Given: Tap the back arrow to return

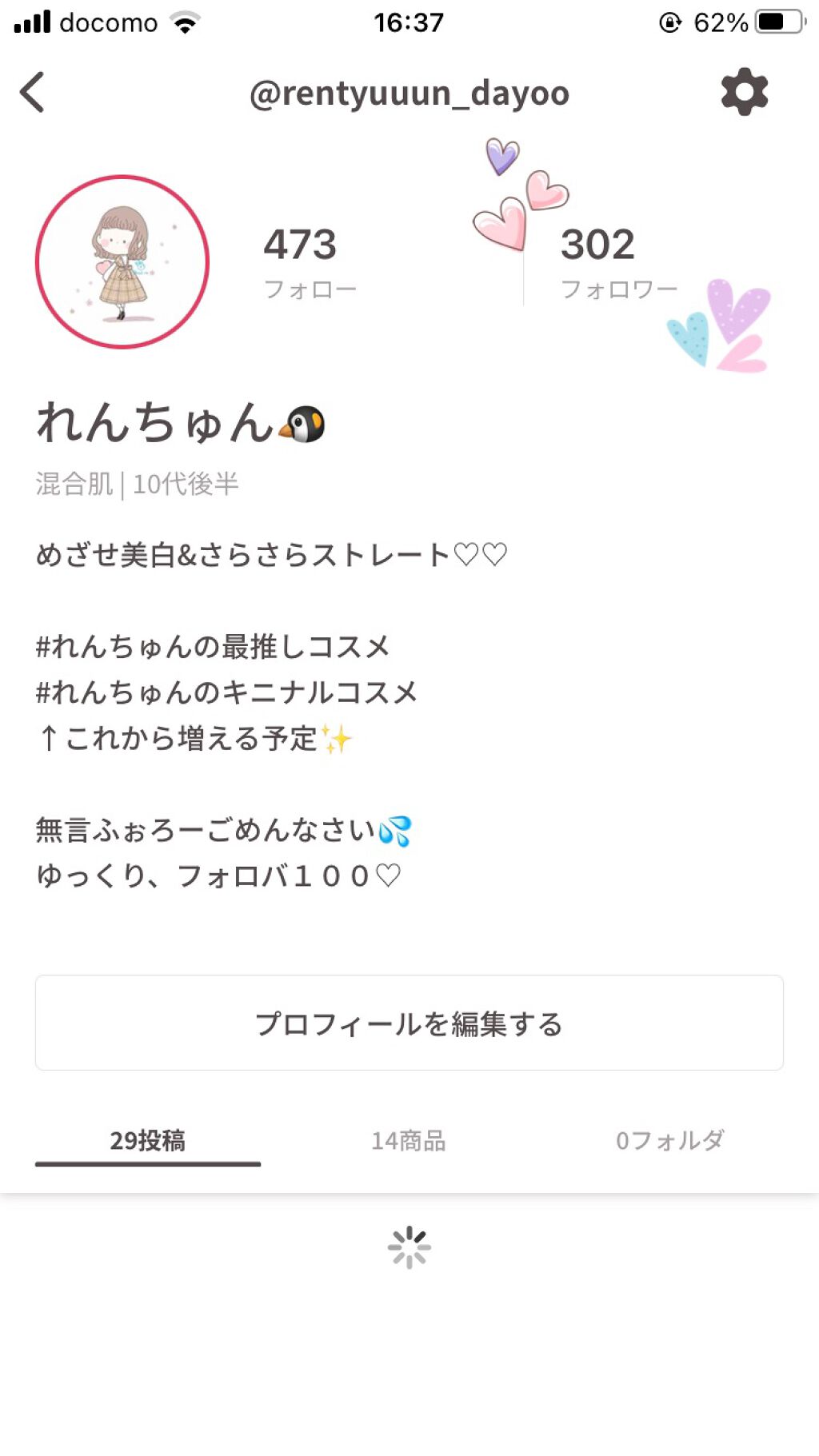Looking at the screenshot, I should pos(34,91).
